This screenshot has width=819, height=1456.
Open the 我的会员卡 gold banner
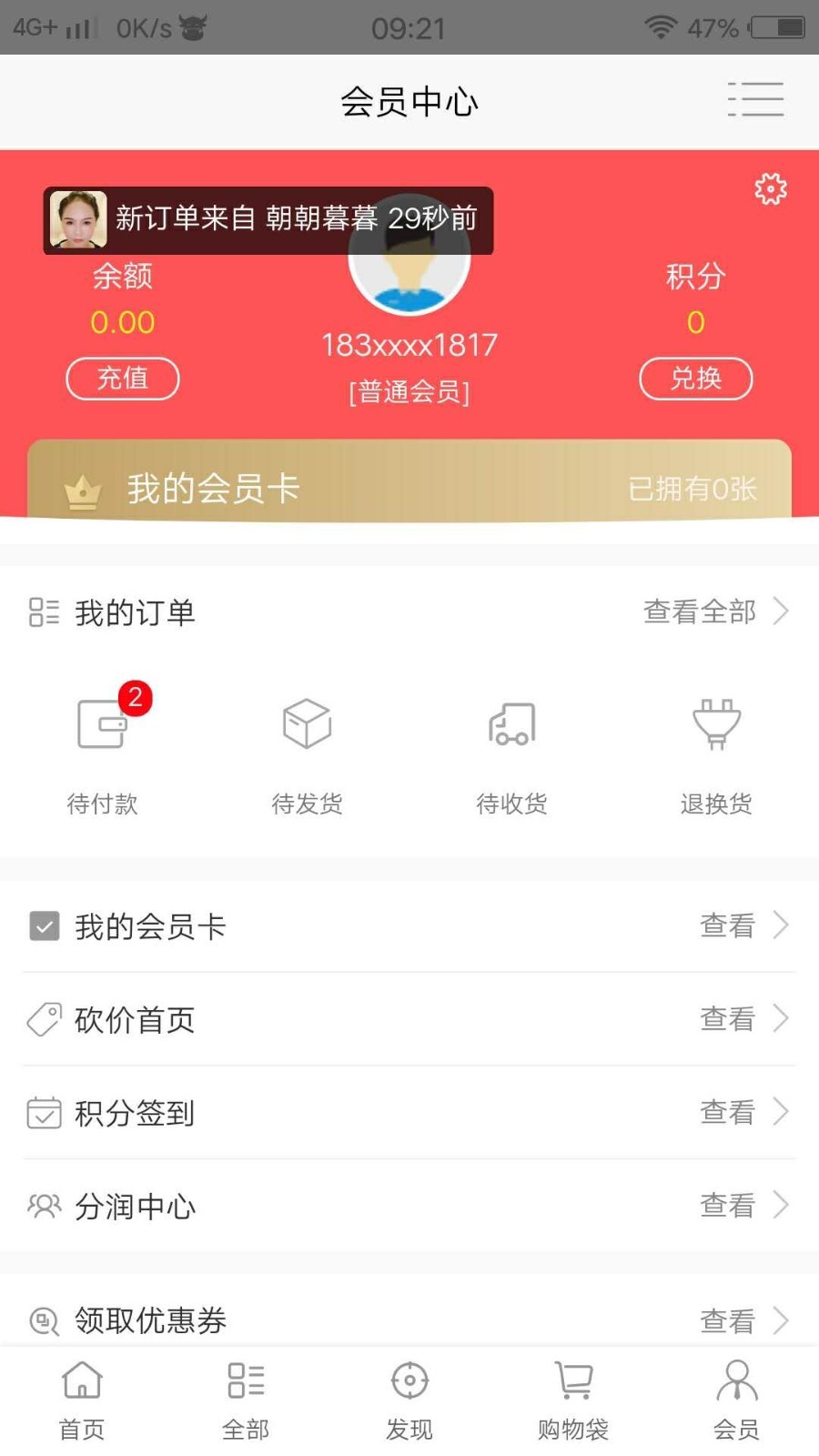click(409, 486)
